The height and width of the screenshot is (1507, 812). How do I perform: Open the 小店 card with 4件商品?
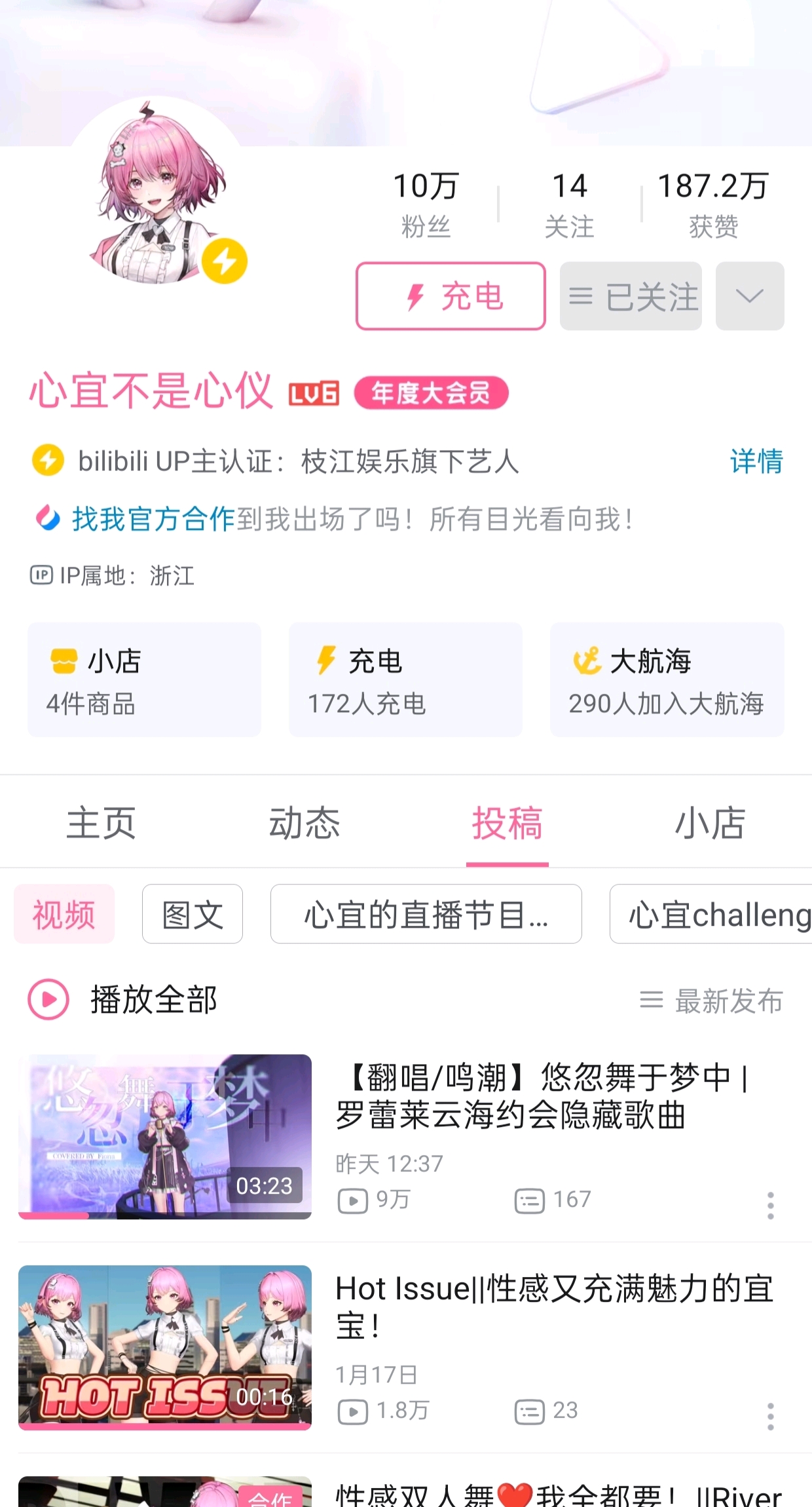[x=144, y=680]
